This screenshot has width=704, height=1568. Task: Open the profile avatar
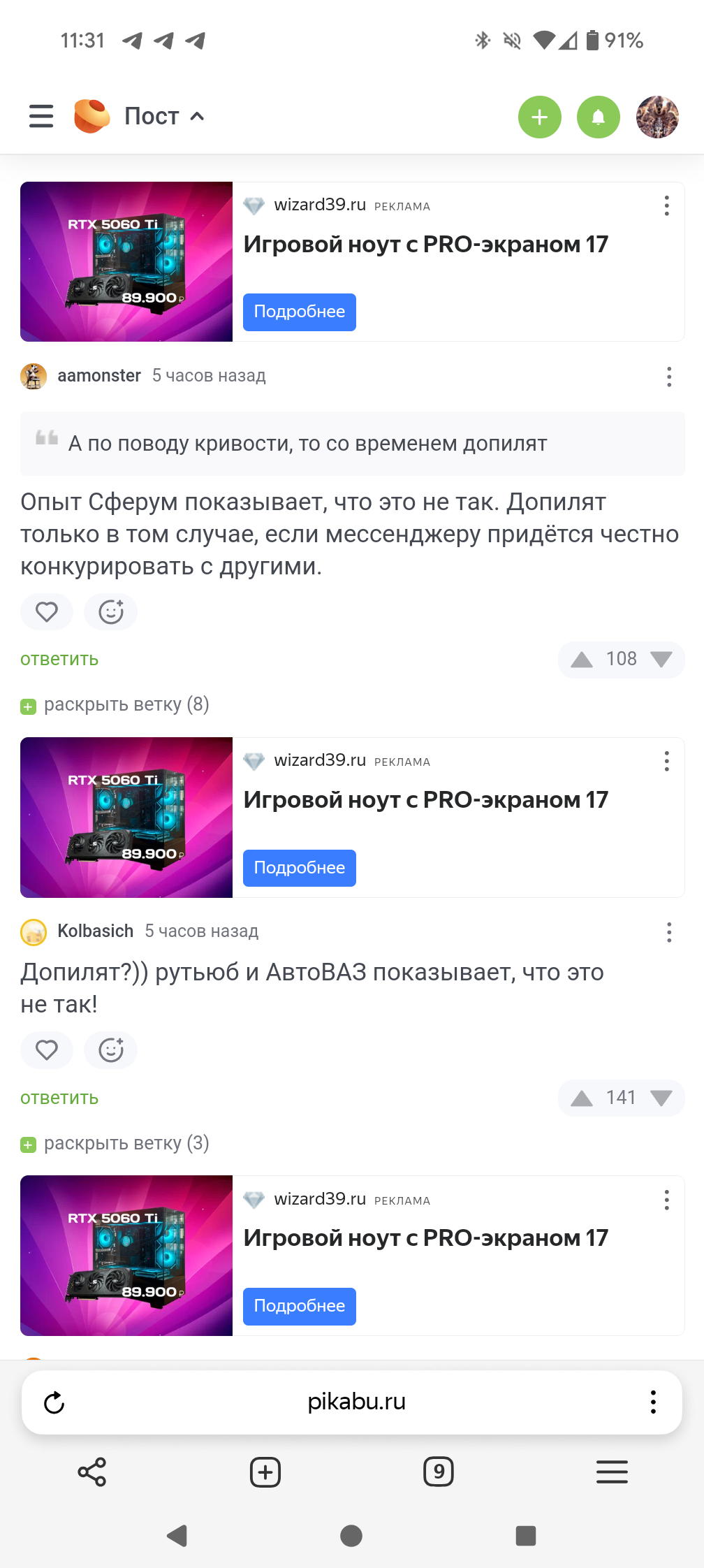pos(657,117)
